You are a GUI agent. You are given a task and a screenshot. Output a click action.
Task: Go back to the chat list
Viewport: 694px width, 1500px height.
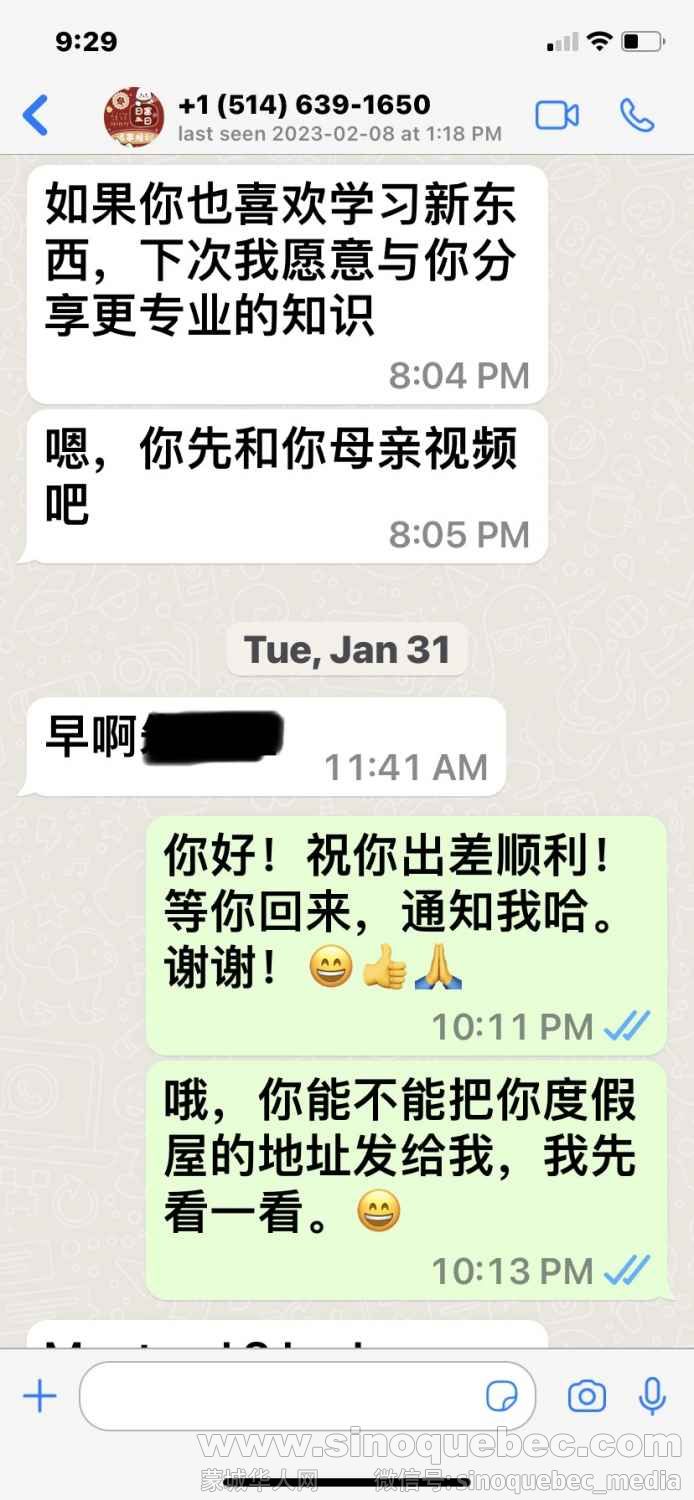(x=35, y=116)
